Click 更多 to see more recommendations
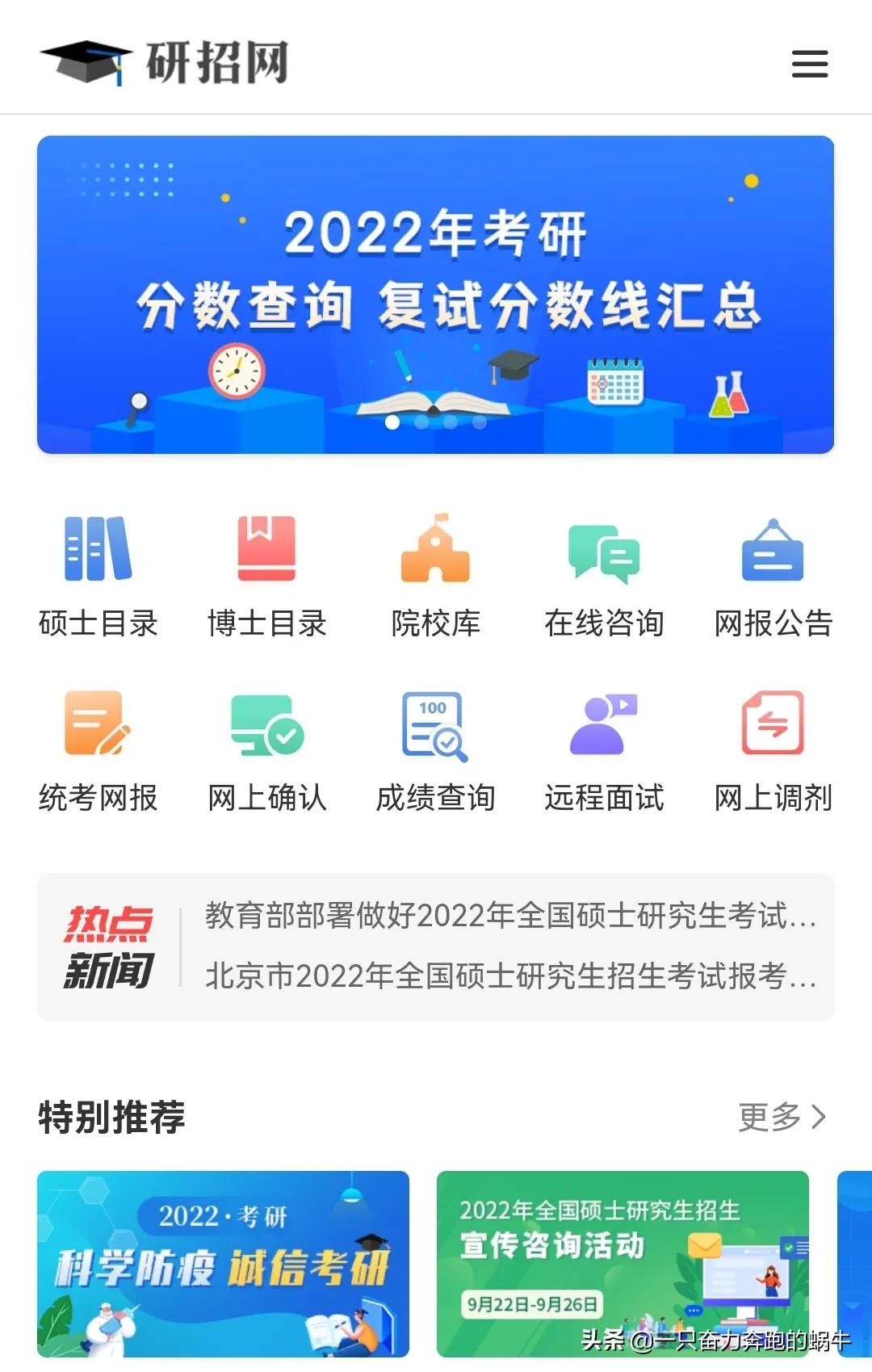 782,1118
